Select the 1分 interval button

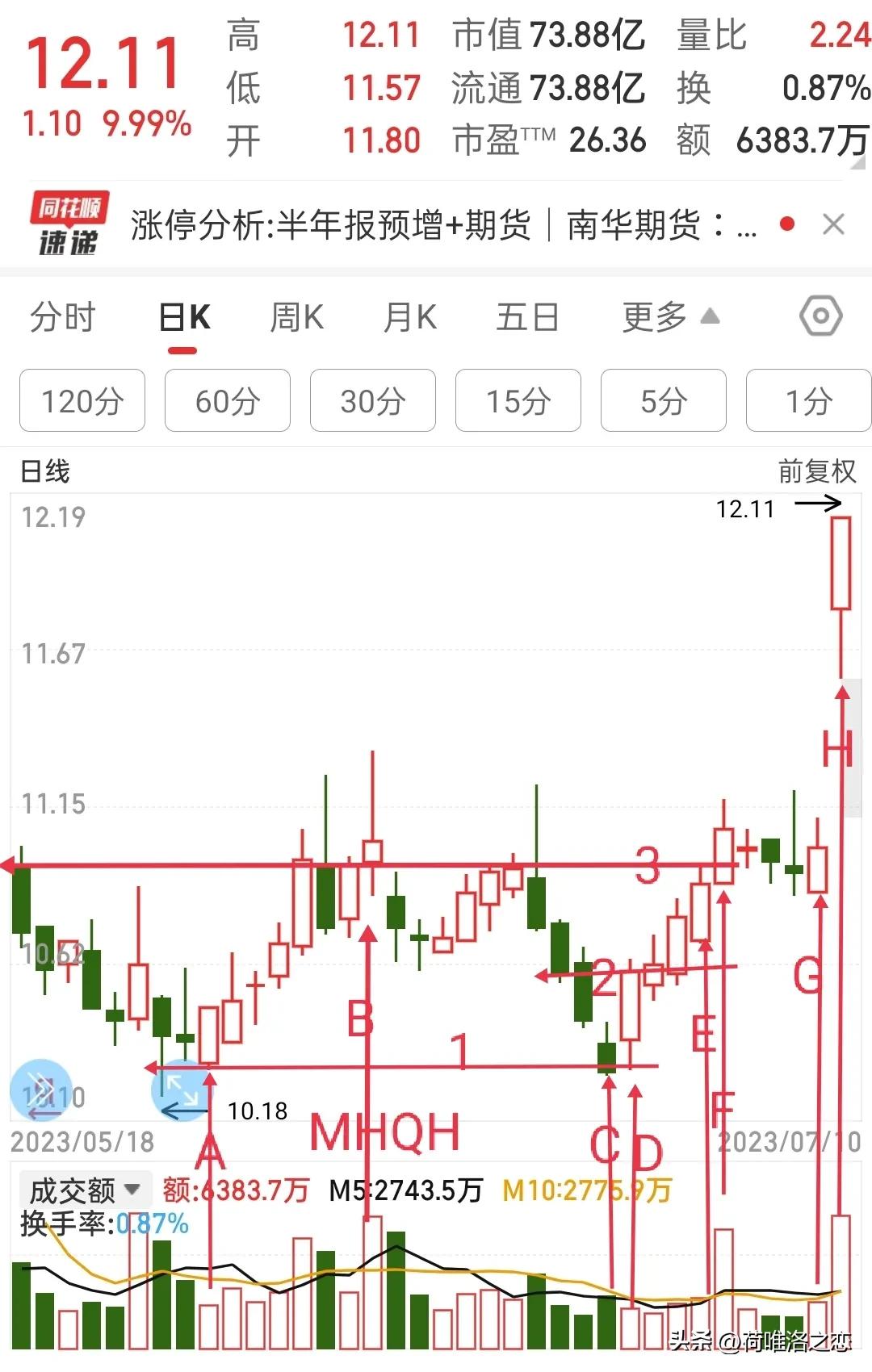pos(807,401)
